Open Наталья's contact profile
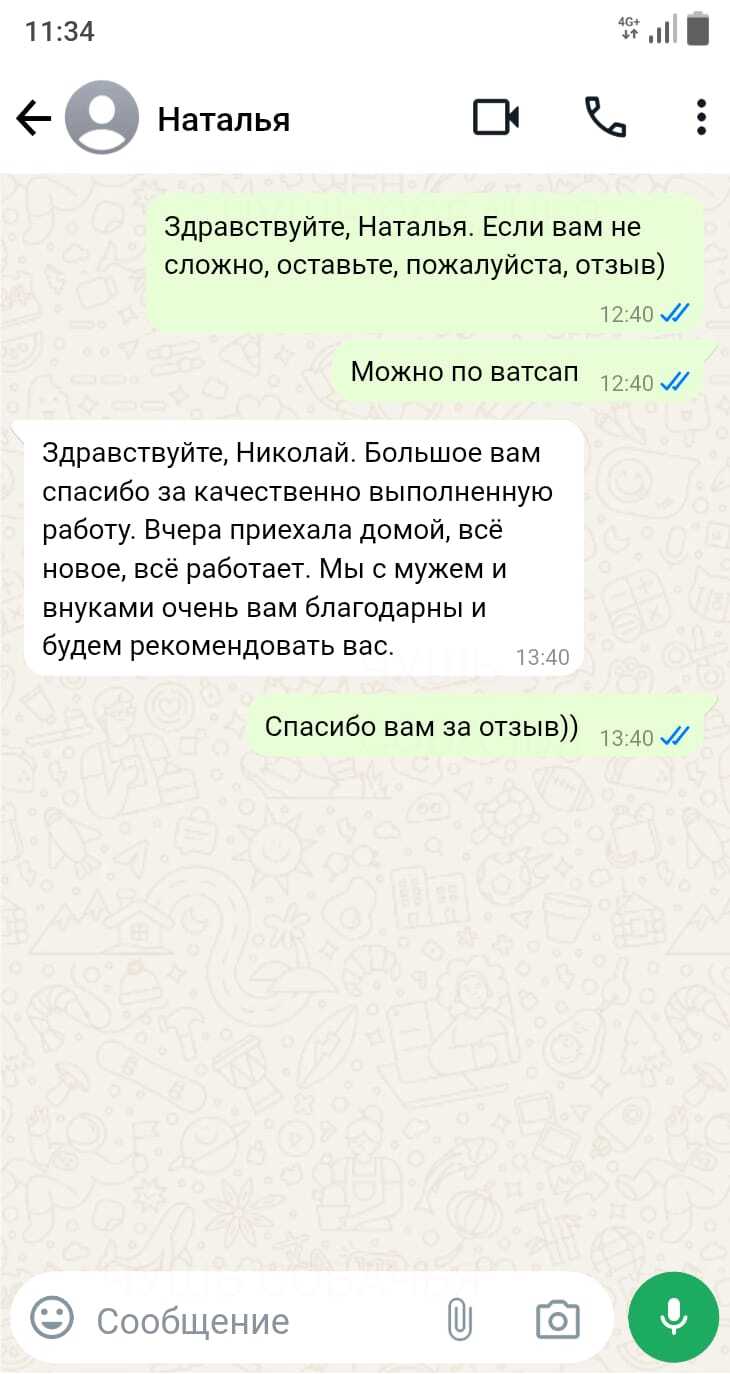 223,120
